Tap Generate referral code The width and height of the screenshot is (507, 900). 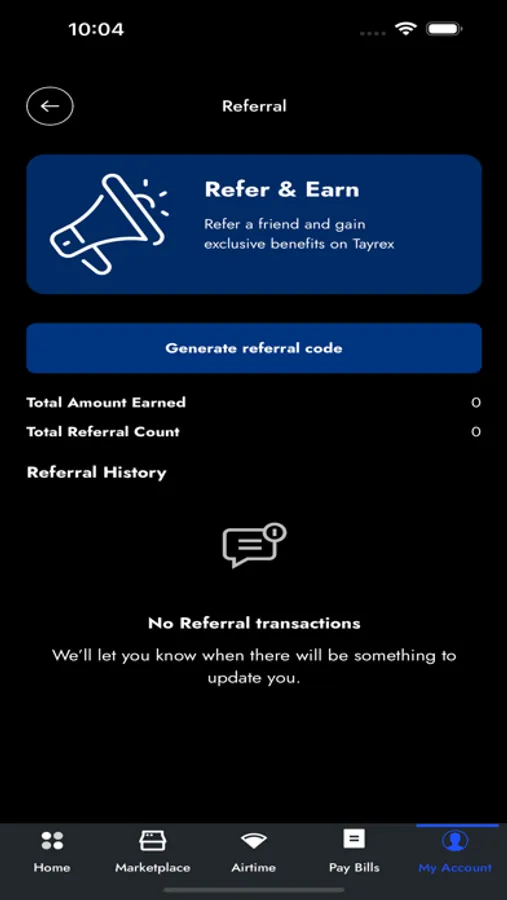(x=254, y=348)
